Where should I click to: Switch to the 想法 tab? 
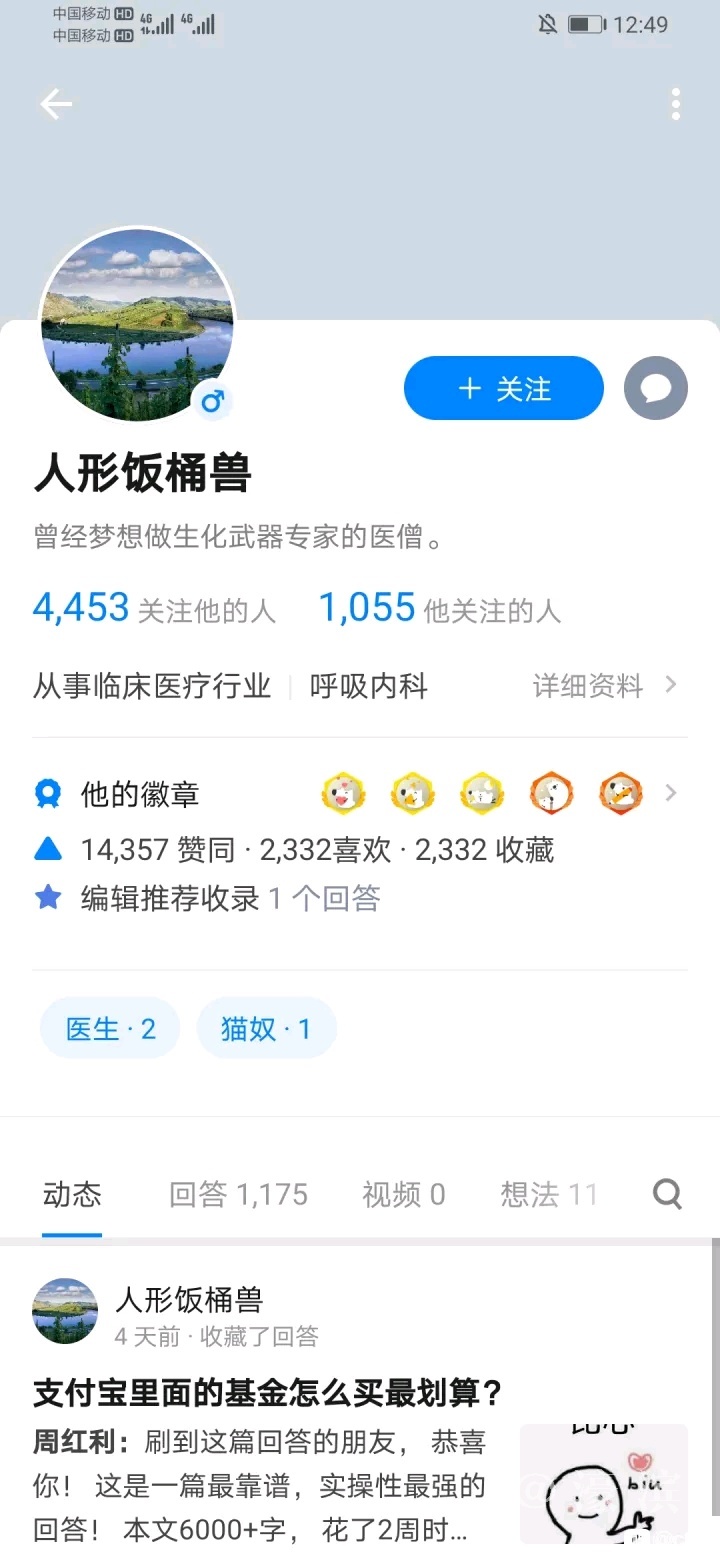point(548,1194)
